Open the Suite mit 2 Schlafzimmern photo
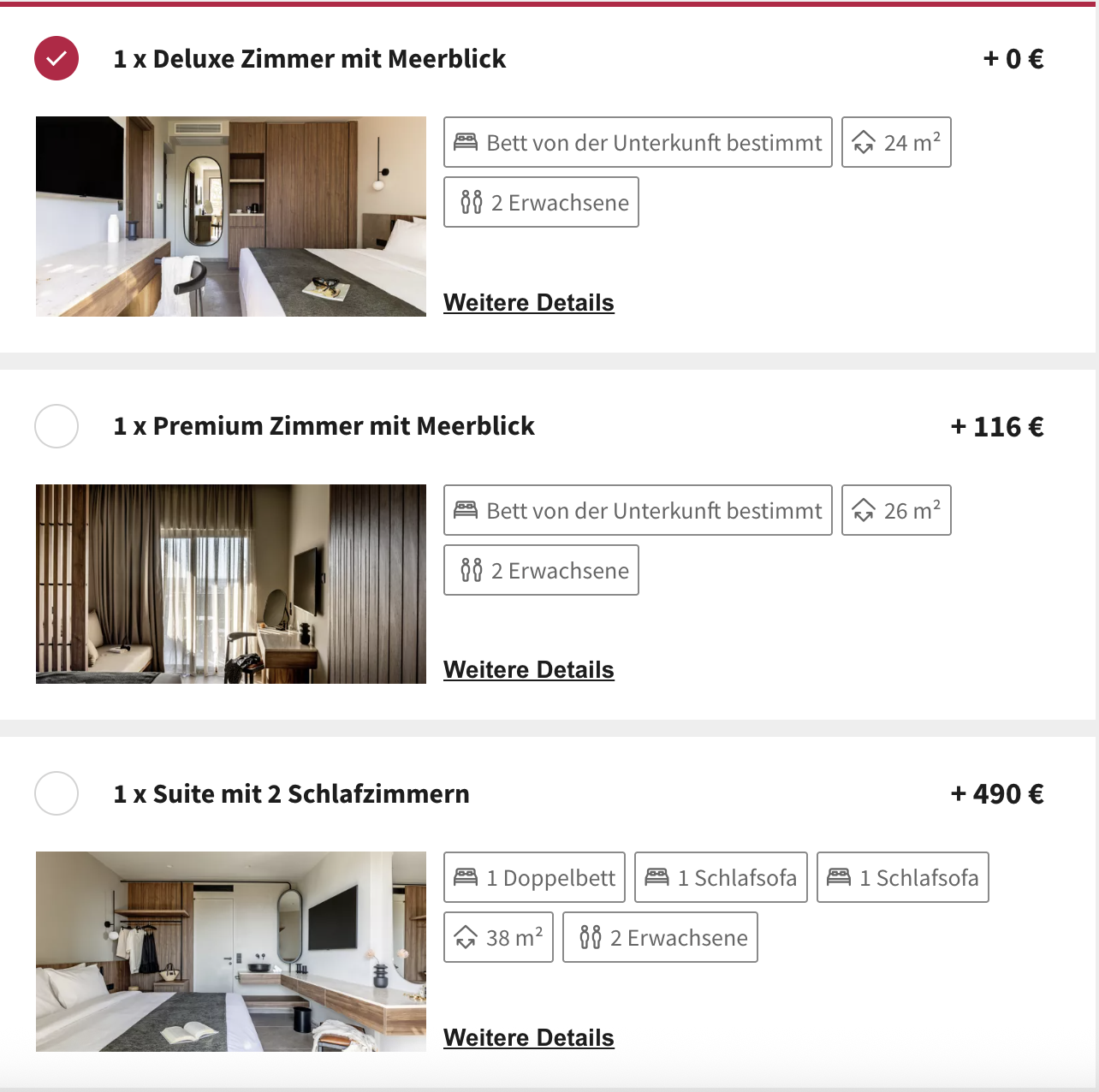This screenshot has height=1092, width=1099. pos(231,952)
